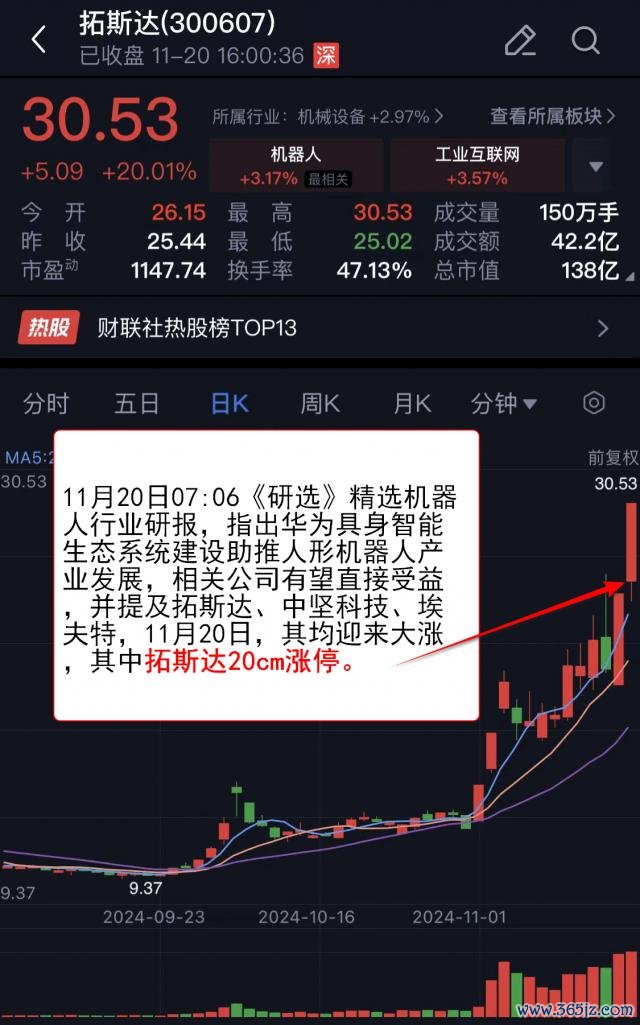Select the 机器人 sector chip
640x1025 pixels.
(296, 166)
